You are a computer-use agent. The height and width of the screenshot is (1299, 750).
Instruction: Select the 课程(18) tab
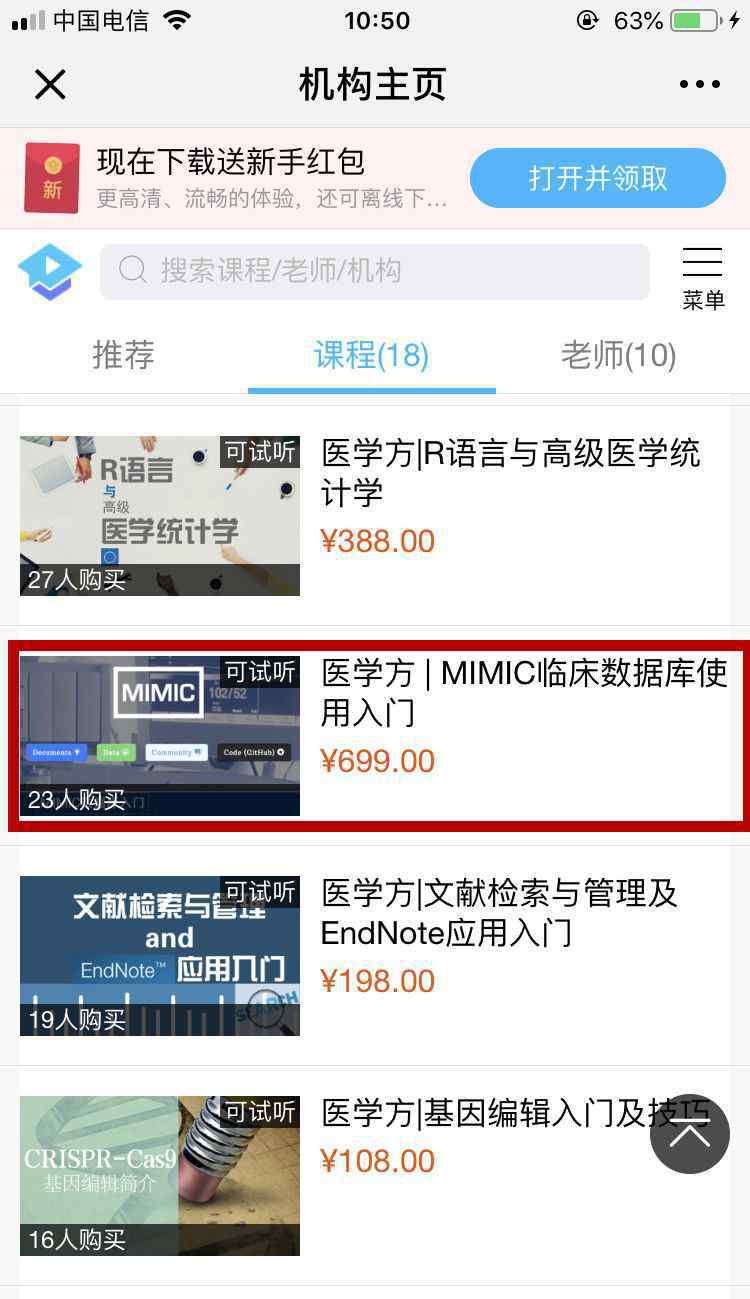pos(371,355)
